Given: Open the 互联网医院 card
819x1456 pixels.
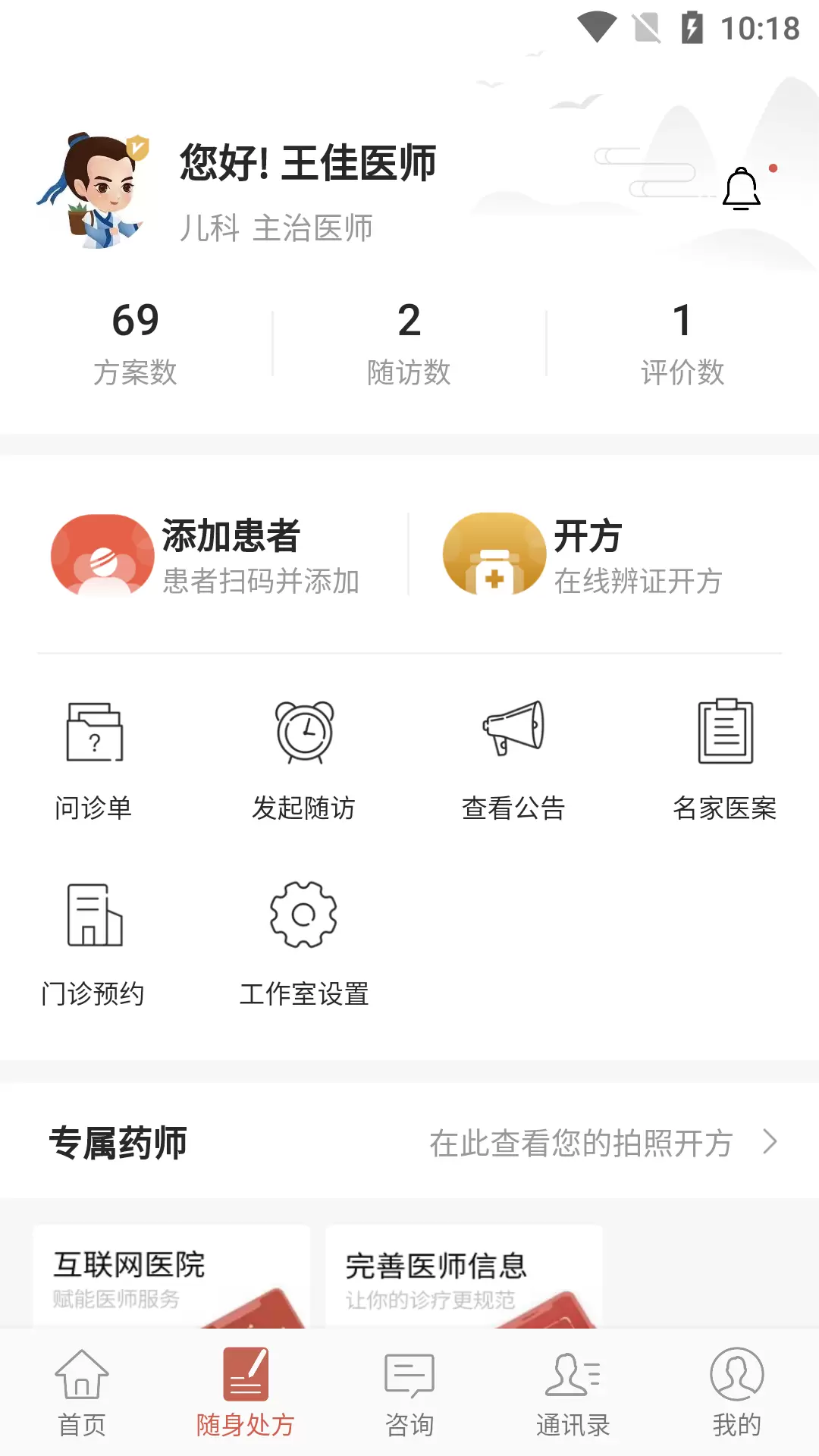Looking at the screenshot, I should 172,1277.
